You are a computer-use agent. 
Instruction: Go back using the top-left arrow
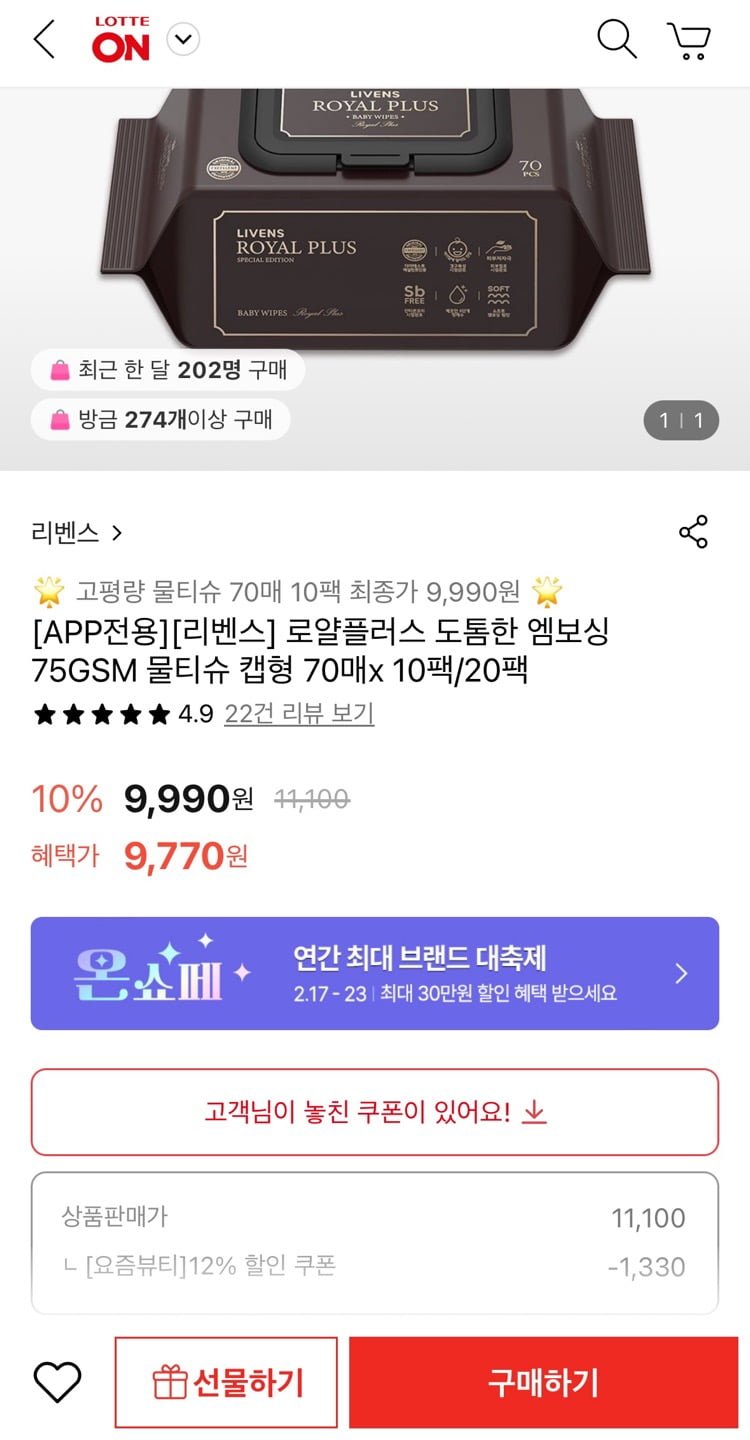click(x=44, y=40)
